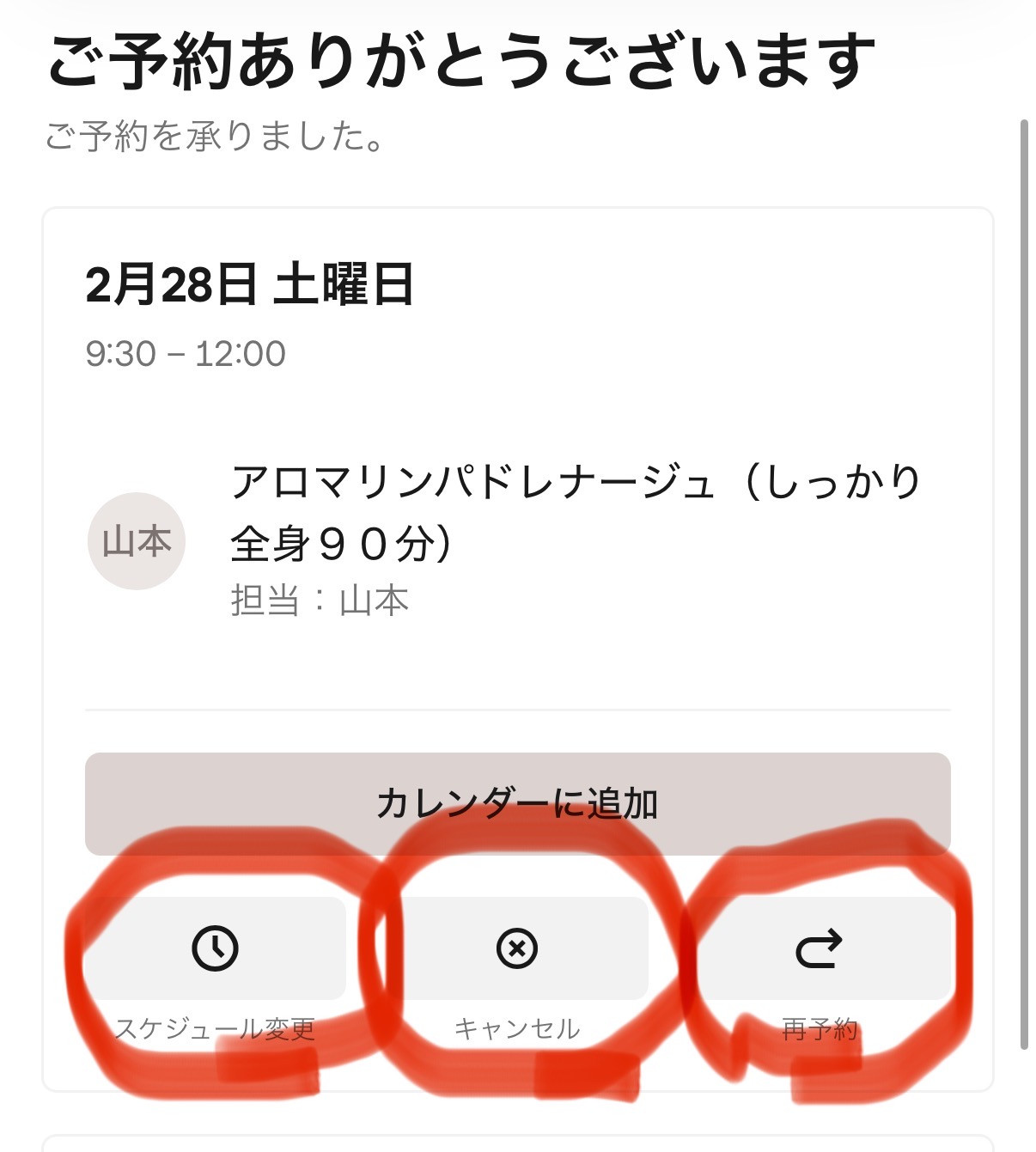Open スケジュール変更 to reschedule the booking
Image resolution: width=1036 pixels, height=1152 pixels.
(215, 948)
